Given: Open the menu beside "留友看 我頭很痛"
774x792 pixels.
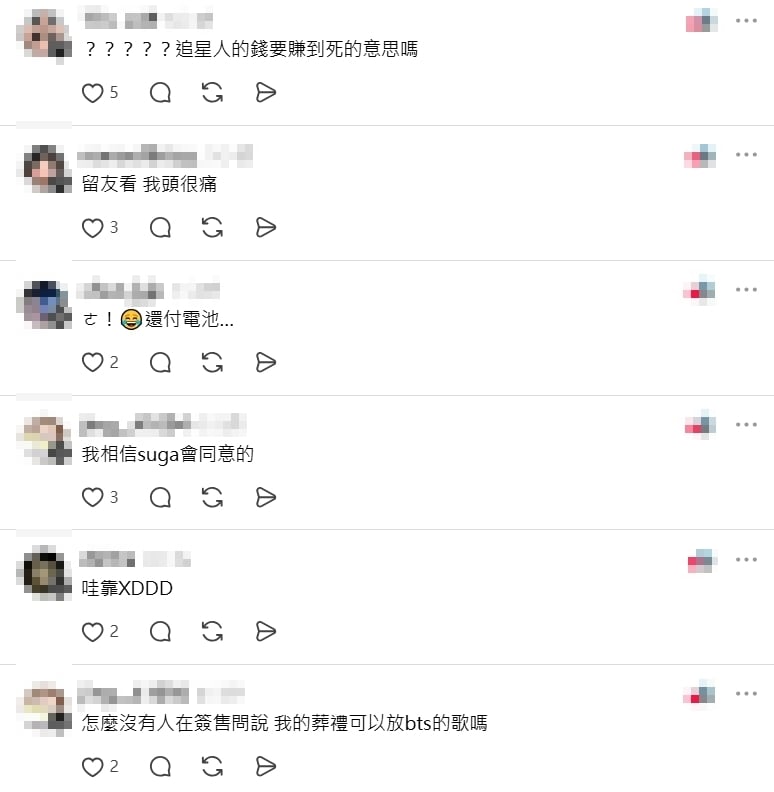Looking at the screenshot, I should coord(746,153).
